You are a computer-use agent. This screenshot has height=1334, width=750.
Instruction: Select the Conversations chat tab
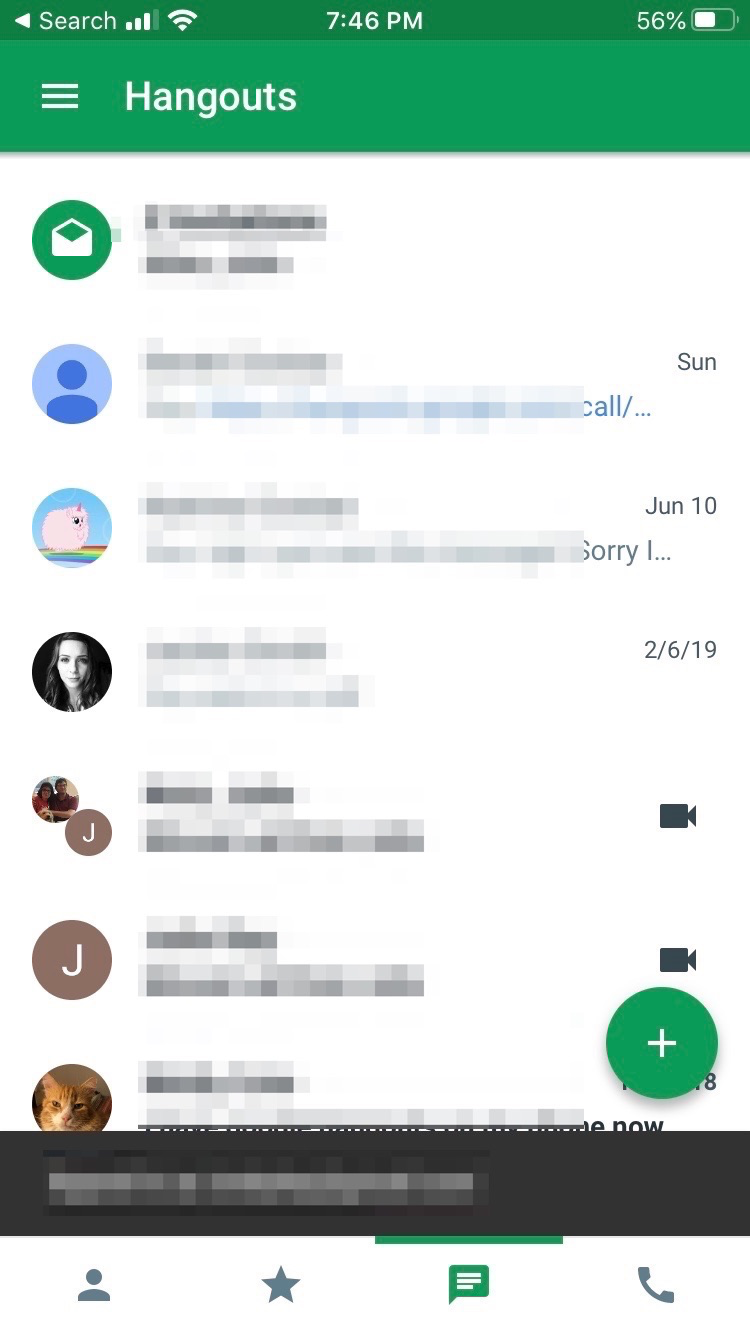point(468,1285)
